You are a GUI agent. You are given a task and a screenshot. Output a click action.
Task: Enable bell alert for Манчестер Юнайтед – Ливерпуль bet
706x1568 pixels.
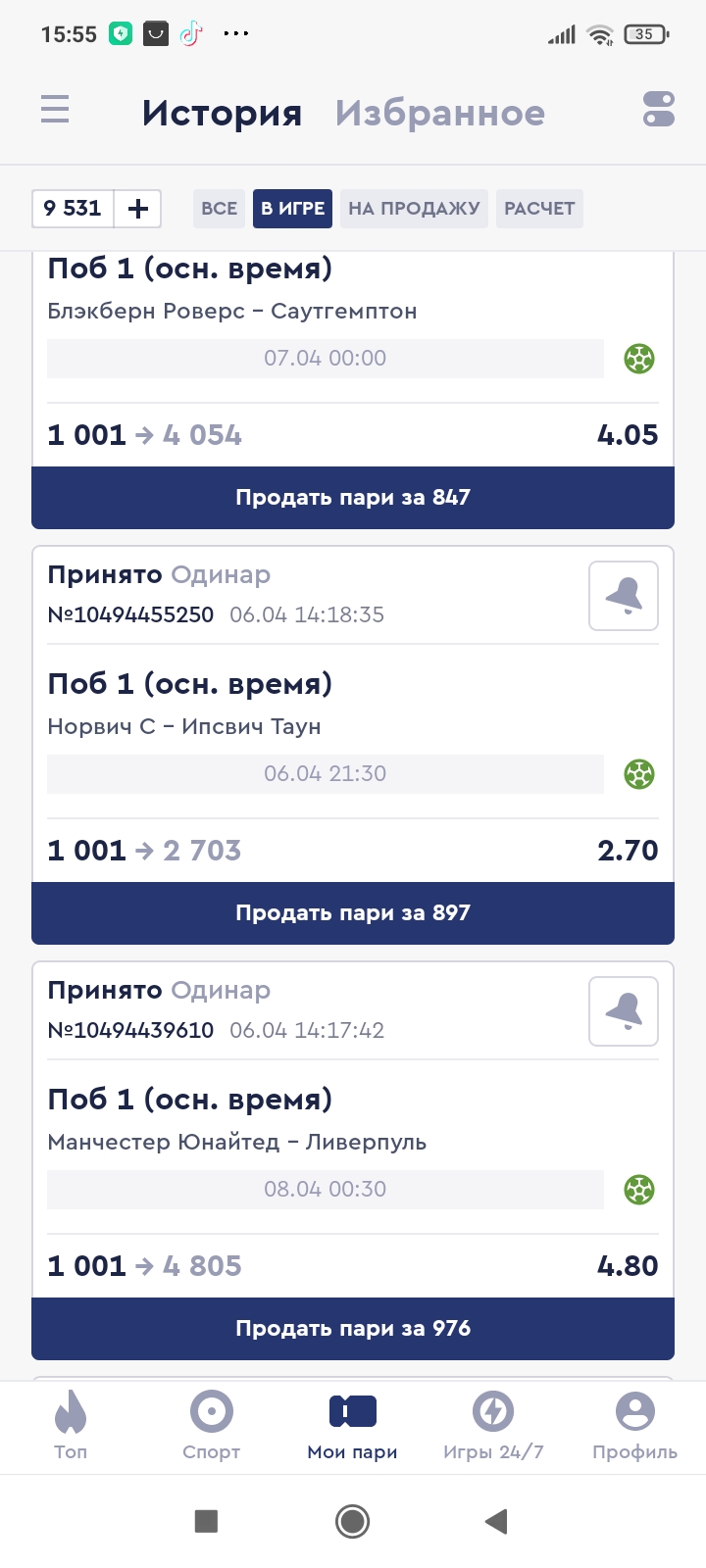pos(624,1011)
